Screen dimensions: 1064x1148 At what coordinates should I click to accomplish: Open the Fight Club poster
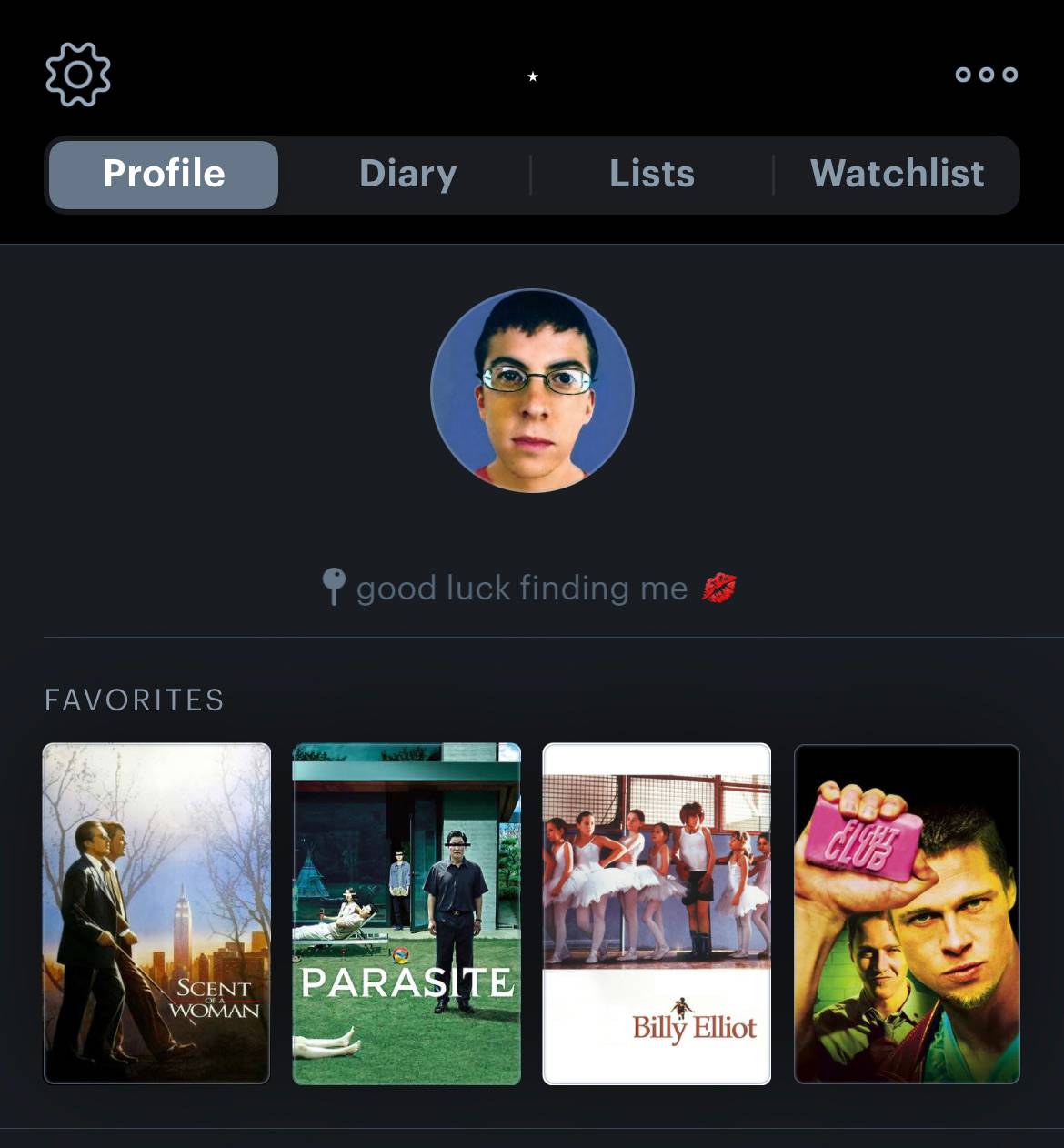[907, 913]
